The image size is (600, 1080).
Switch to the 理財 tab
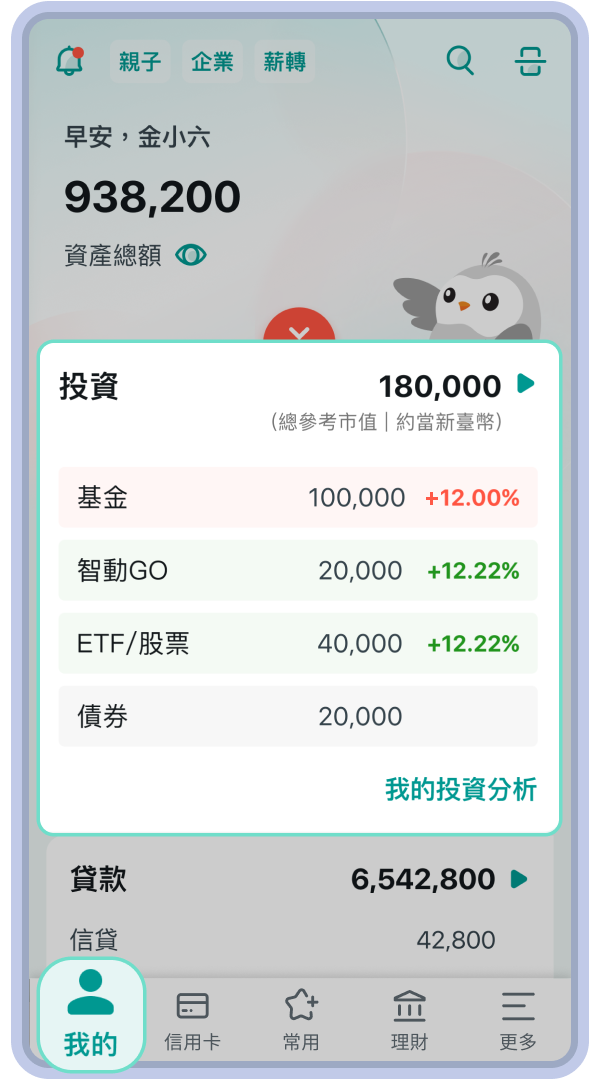(x=410, y=1020)
